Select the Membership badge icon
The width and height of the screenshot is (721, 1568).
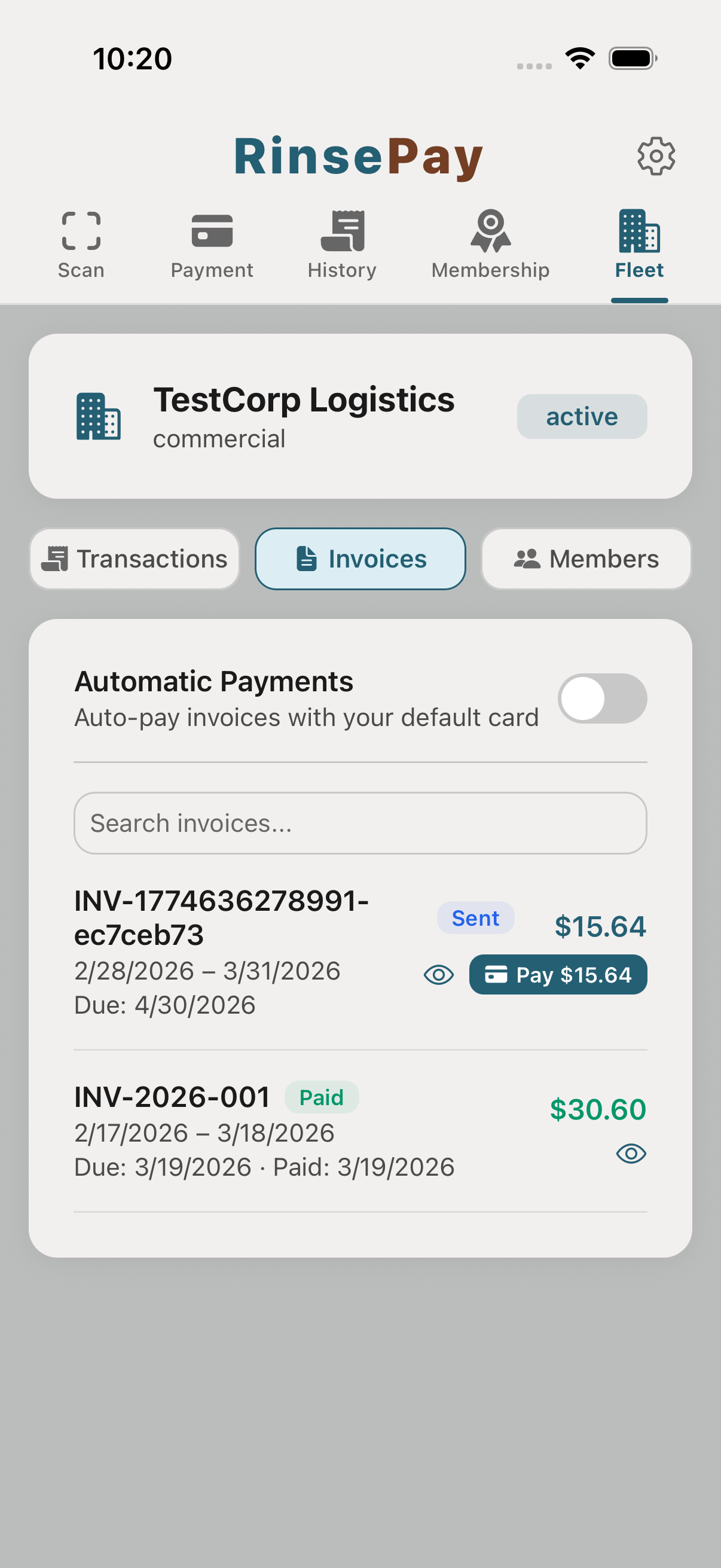(x=490, y=231)
